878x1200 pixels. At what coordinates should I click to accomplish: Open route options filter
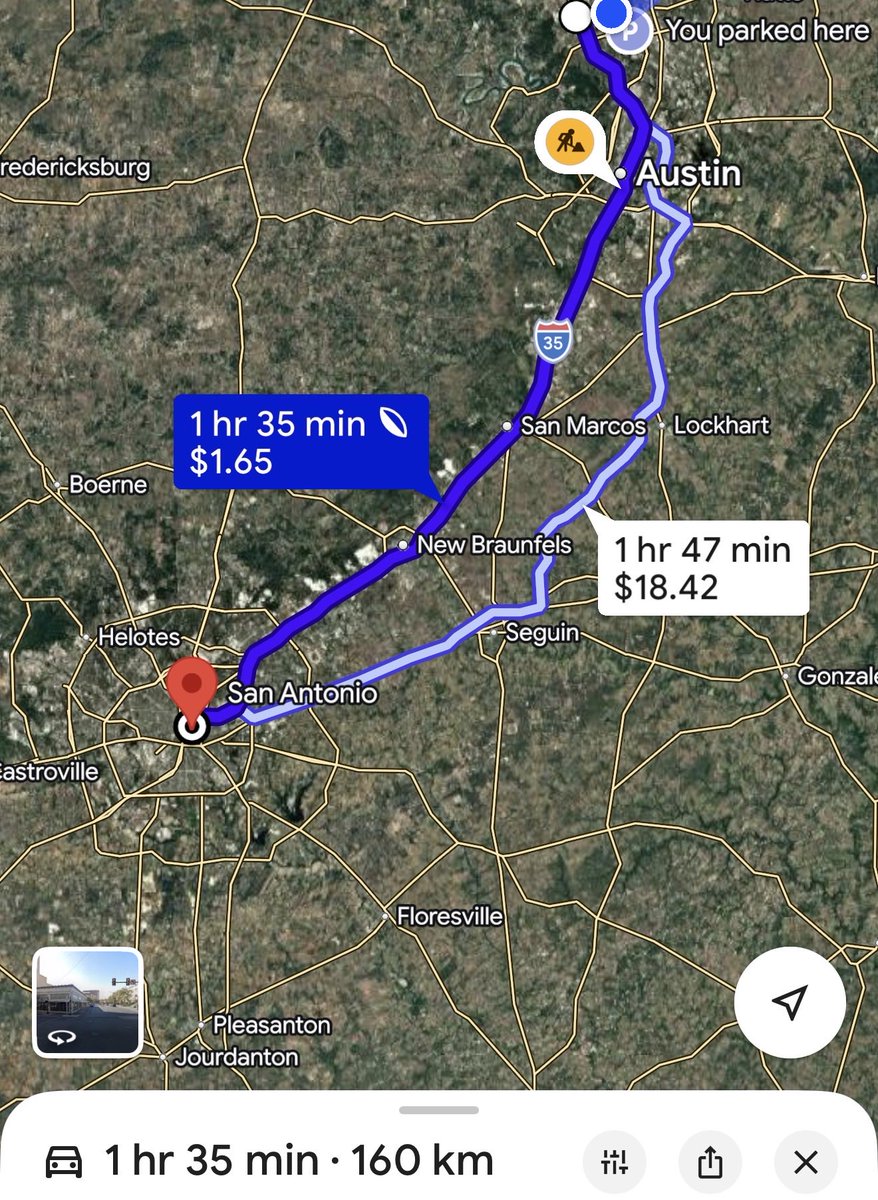pyautogui.click(x=614, y=1162)
